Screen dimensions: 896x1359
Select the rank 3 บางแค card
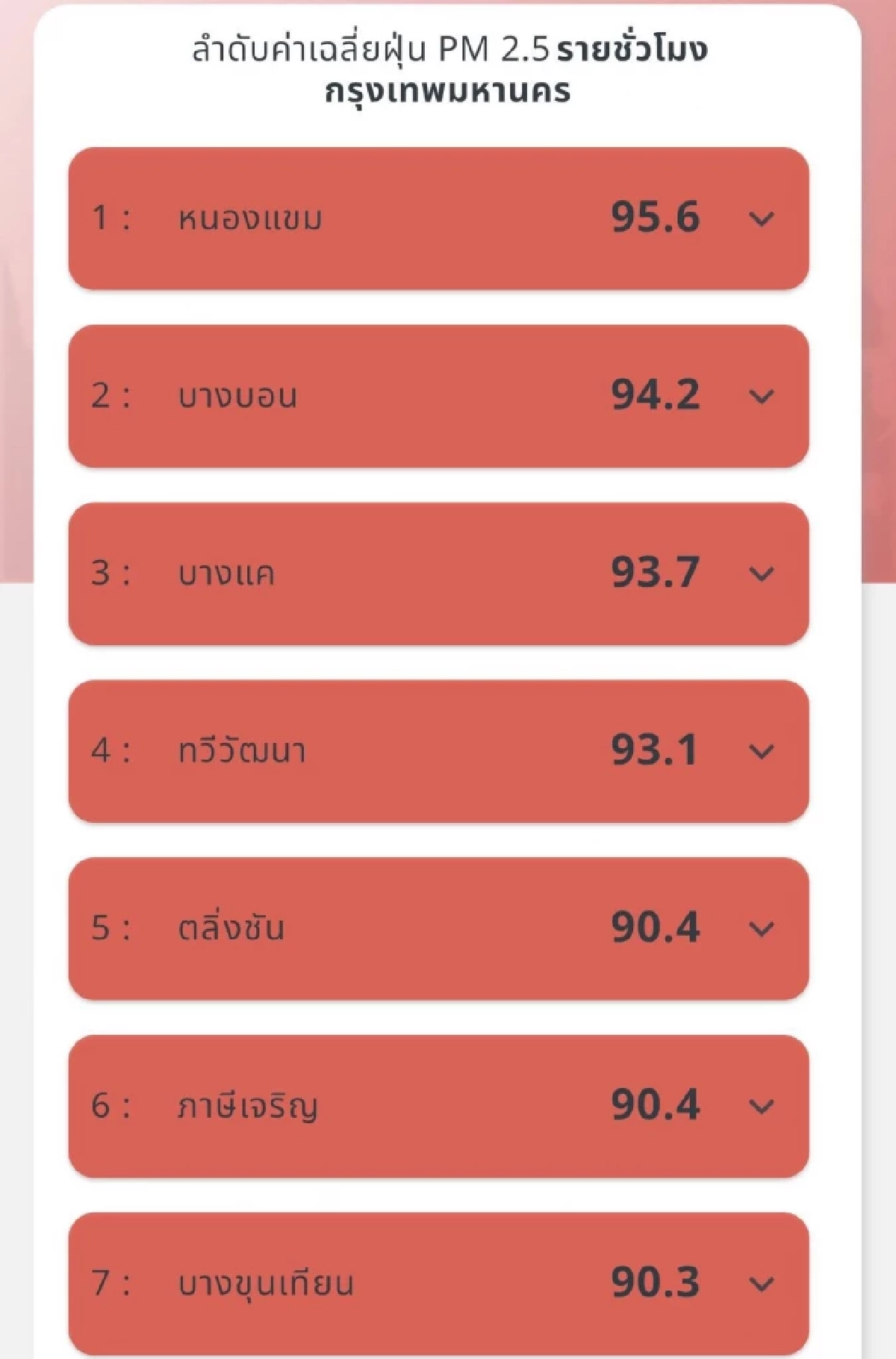tap(439, 575)
